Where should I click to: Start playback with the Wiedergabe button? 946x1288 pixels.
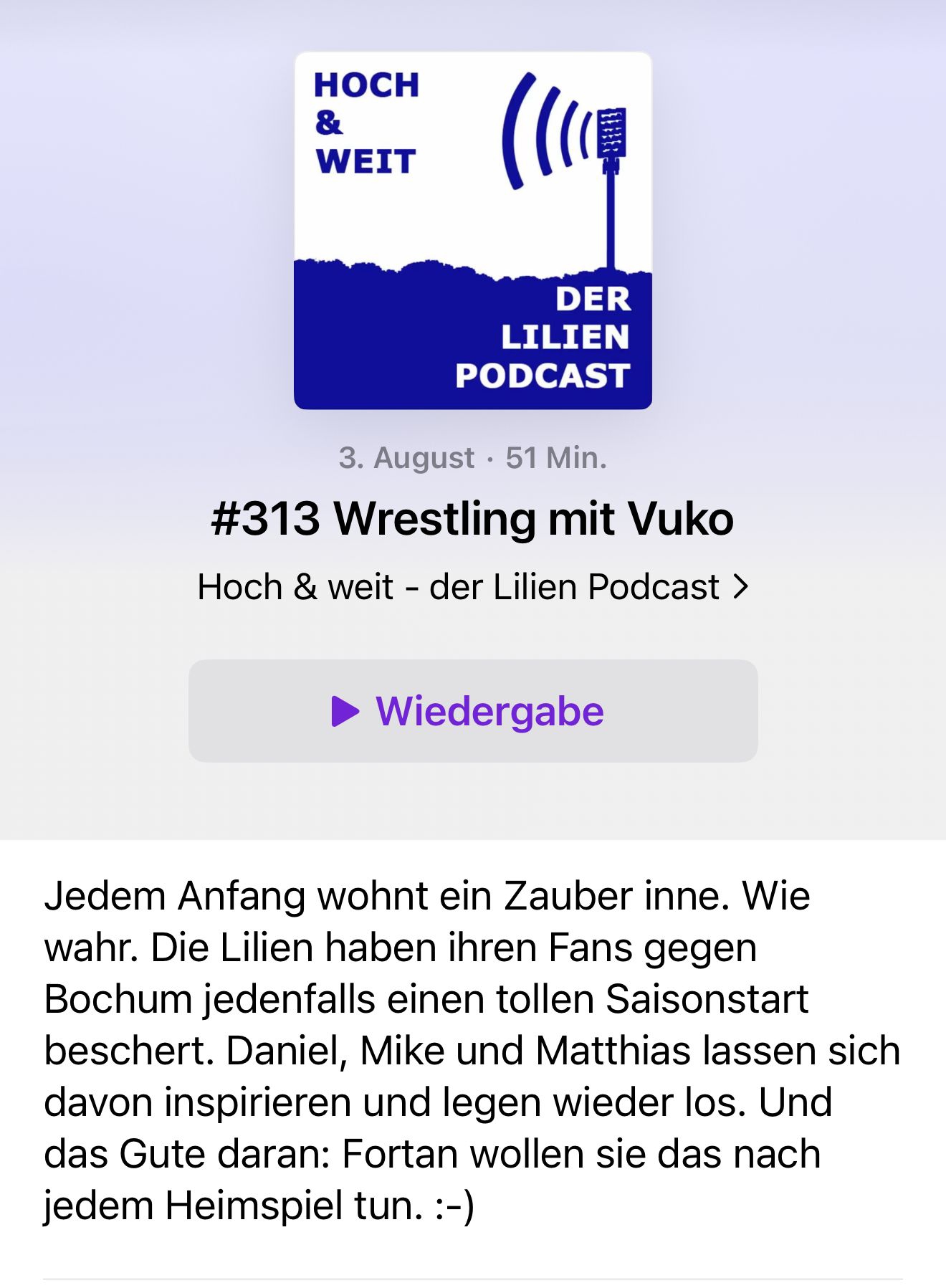coord(472,711)
